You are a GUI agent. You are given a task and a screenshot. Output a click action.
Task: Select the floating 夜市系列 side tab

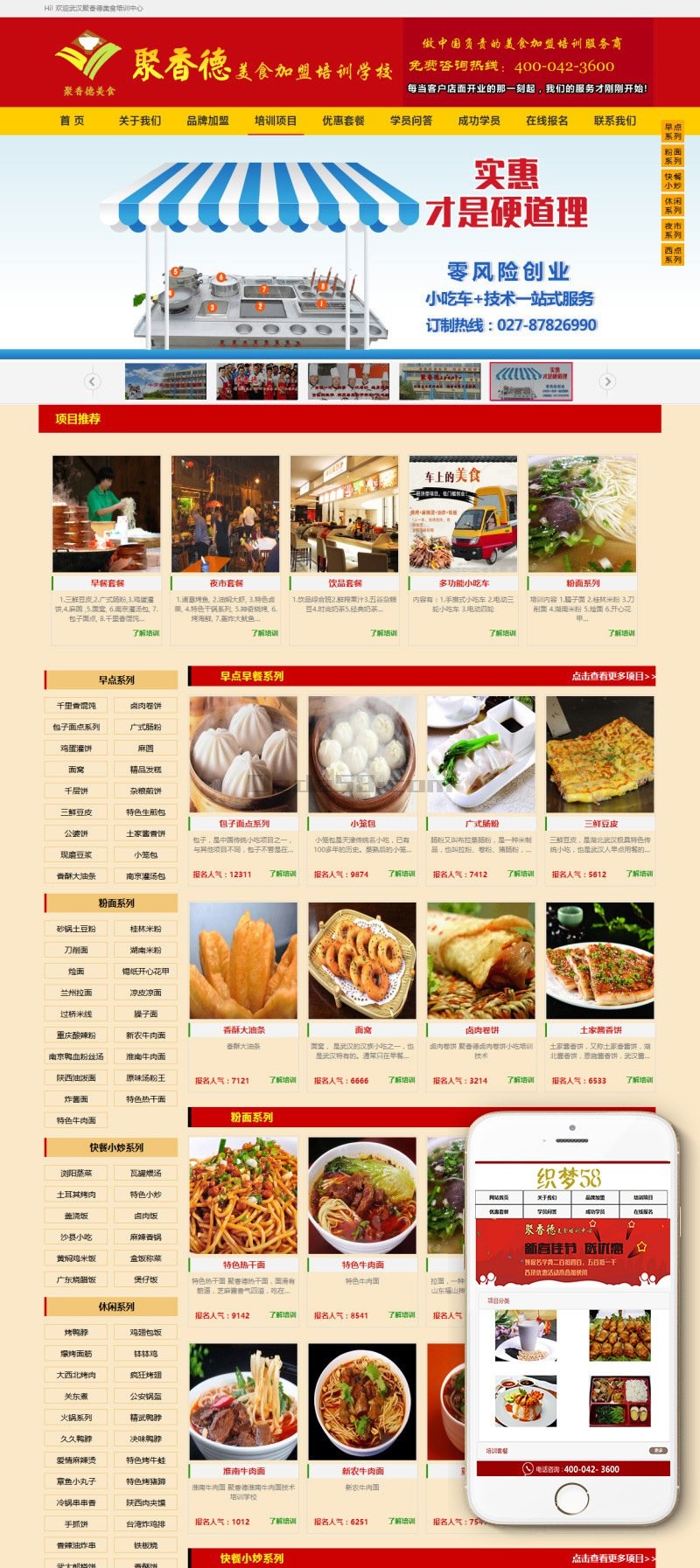[673, 228]
